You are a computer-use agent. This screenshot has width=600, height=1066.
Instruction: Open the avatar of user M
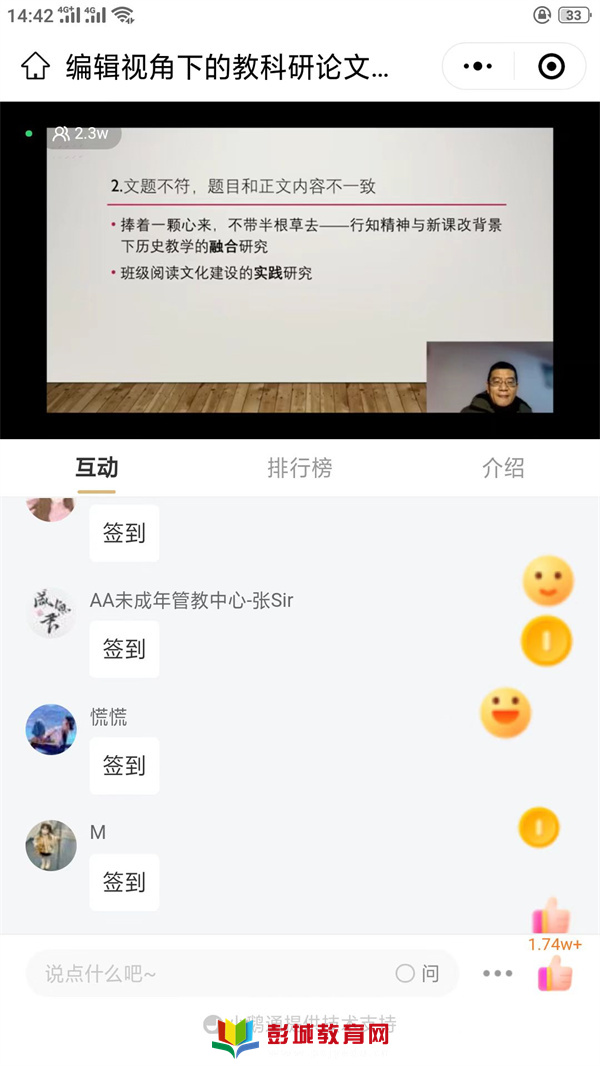click(x=50, y=845)
